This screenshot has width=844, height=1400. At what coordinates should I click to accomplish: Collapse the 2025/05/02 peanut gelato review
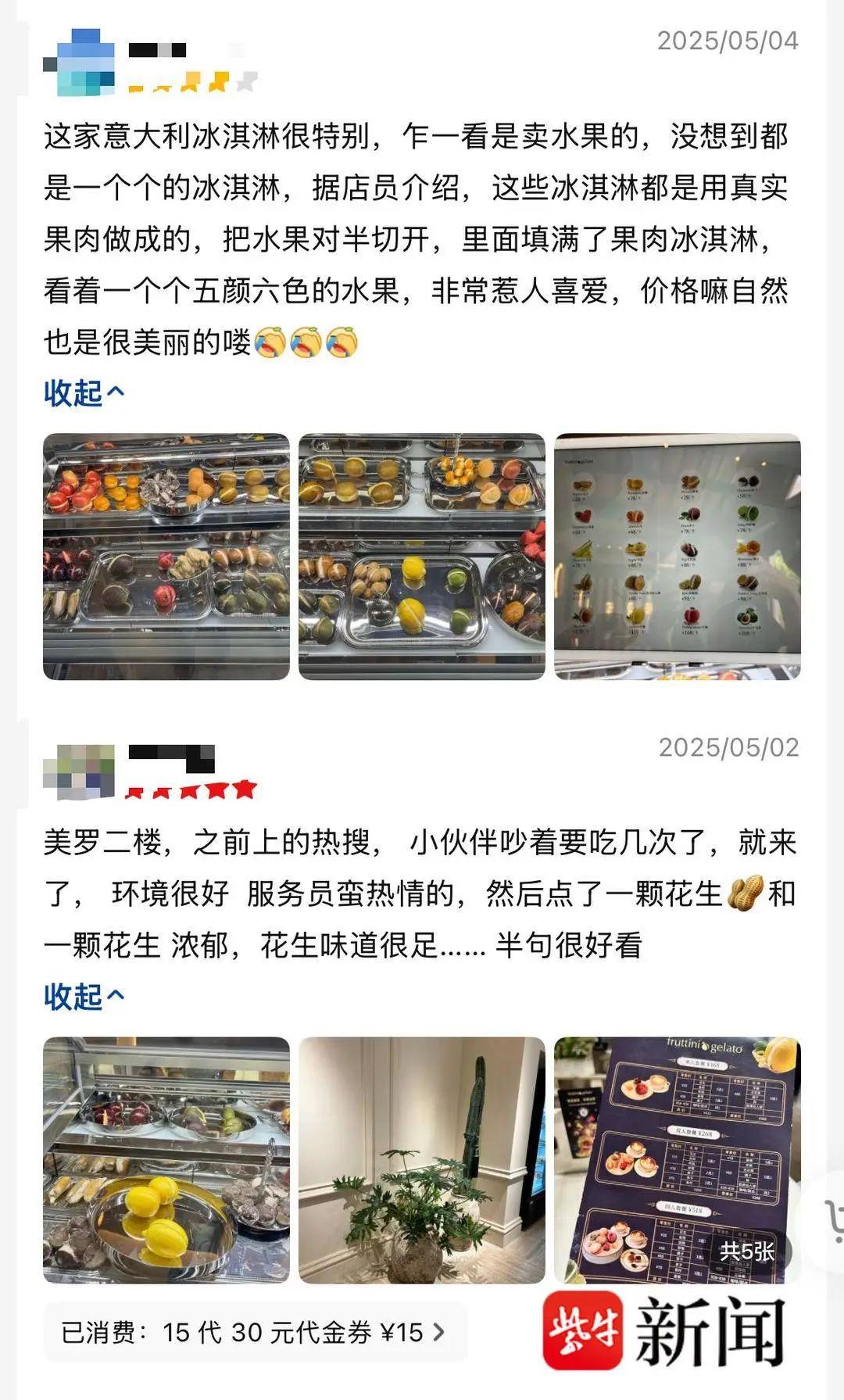click(x=84, y=996)
